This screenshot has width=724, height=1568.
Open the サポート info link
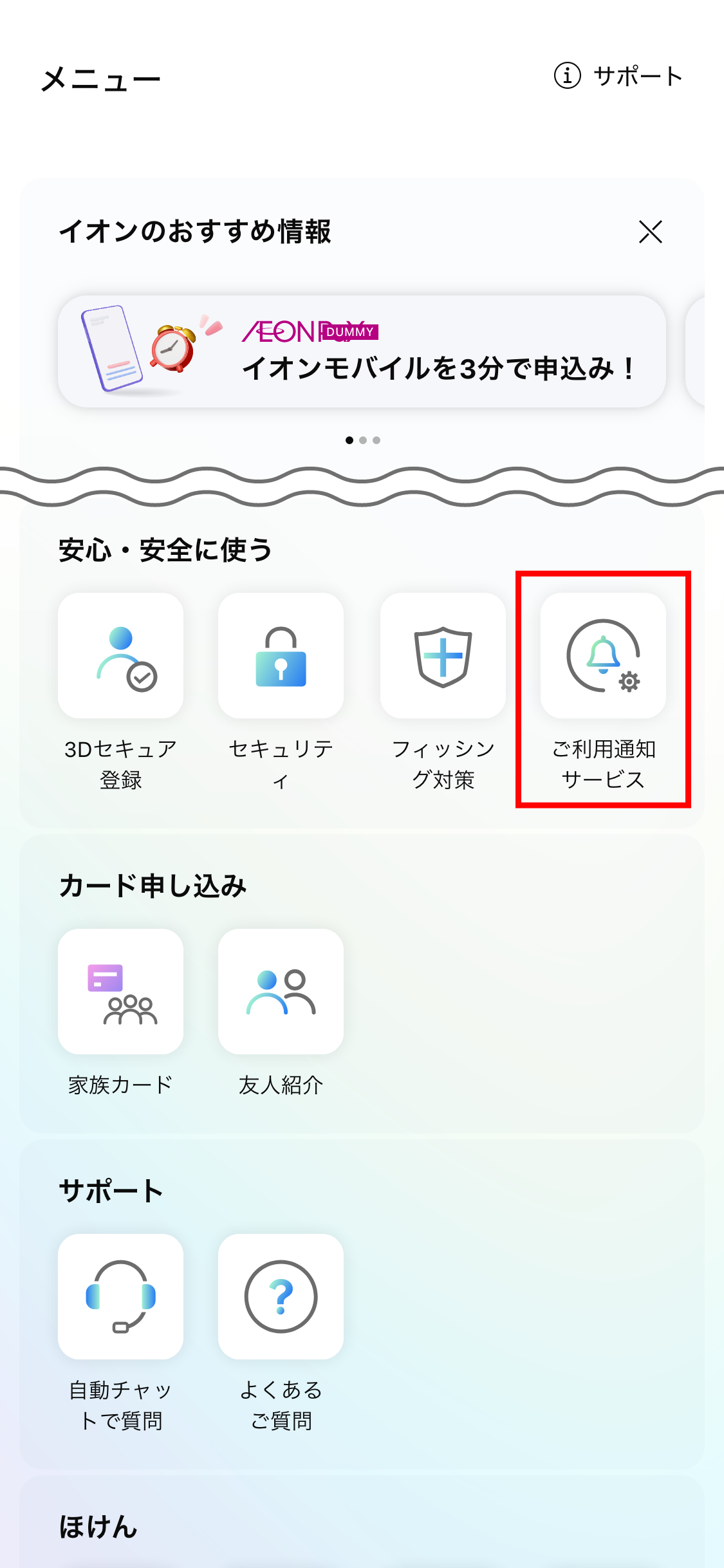click(618, 76)
